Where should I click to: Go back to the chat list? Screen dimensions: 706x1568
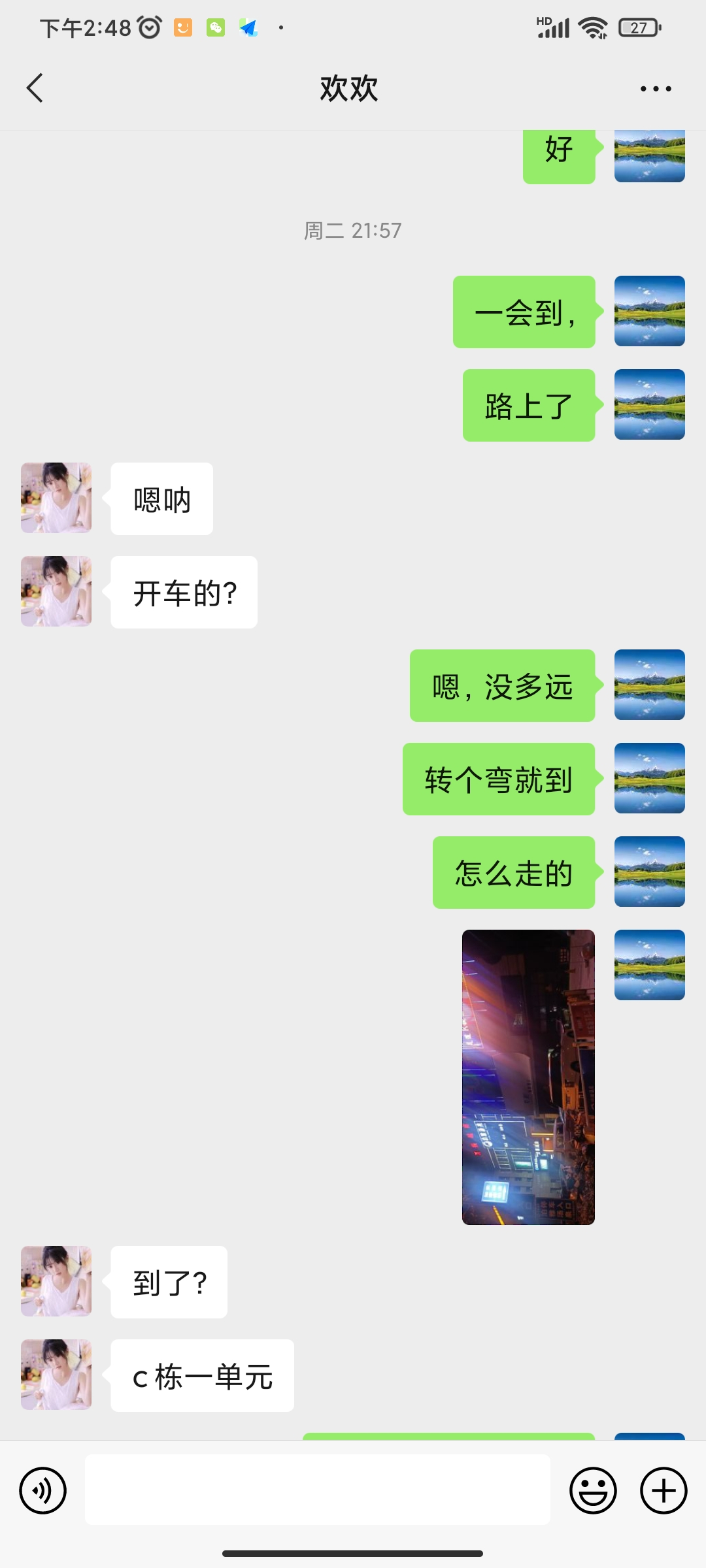pyautogui.click(x=35, y=88)
